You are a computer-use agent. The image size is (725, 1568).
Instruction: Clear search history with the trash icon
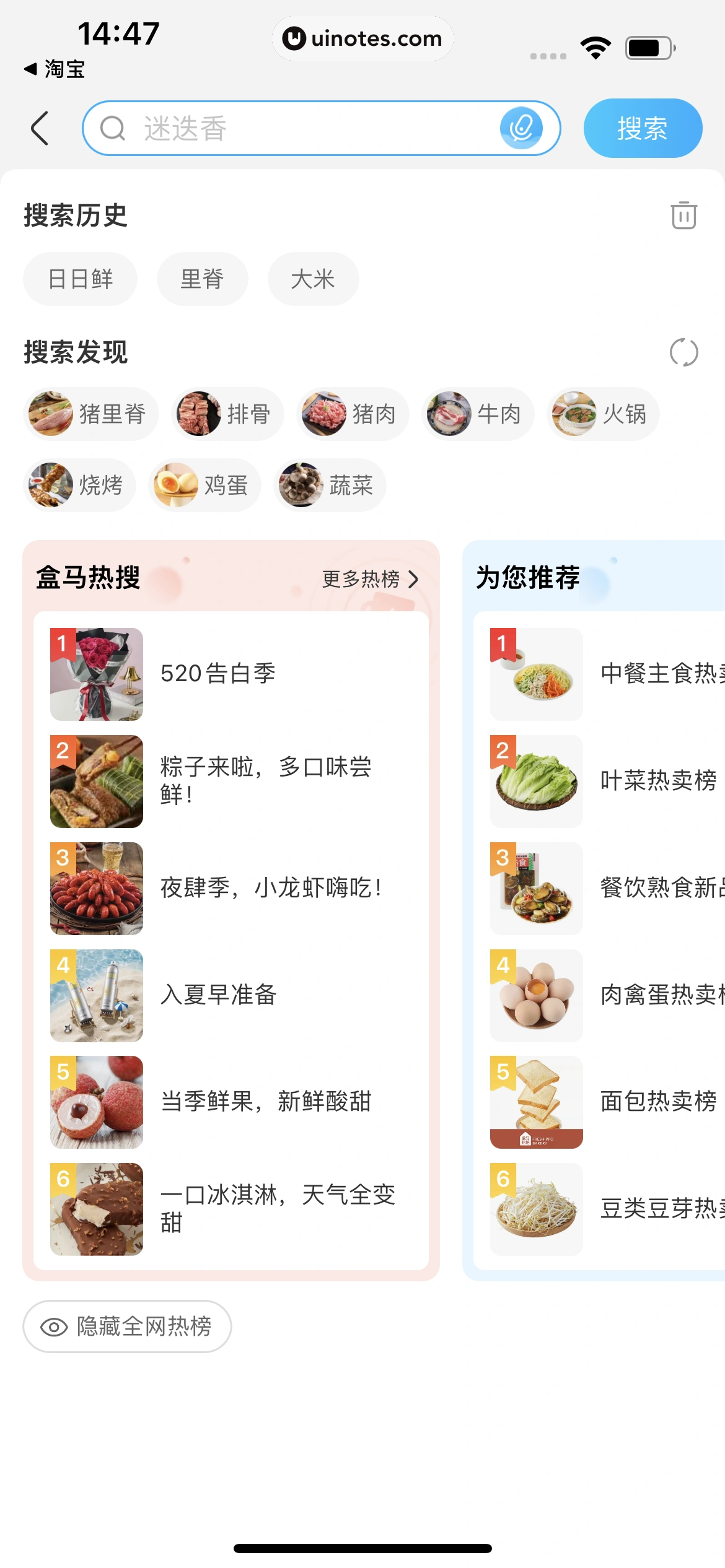pos(684,216)
